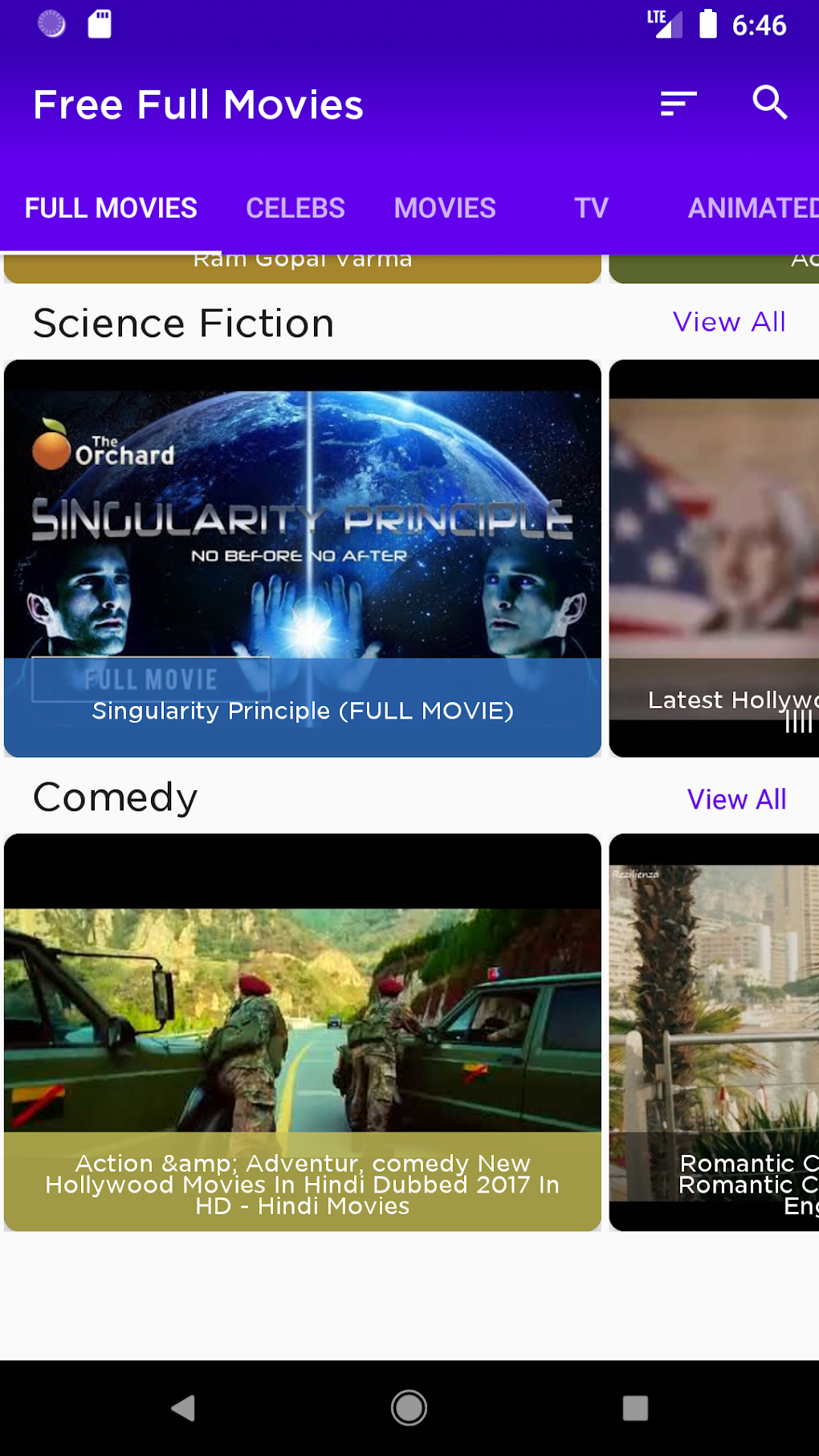
Task: Select the TV tab
Action: pos(591,208)
